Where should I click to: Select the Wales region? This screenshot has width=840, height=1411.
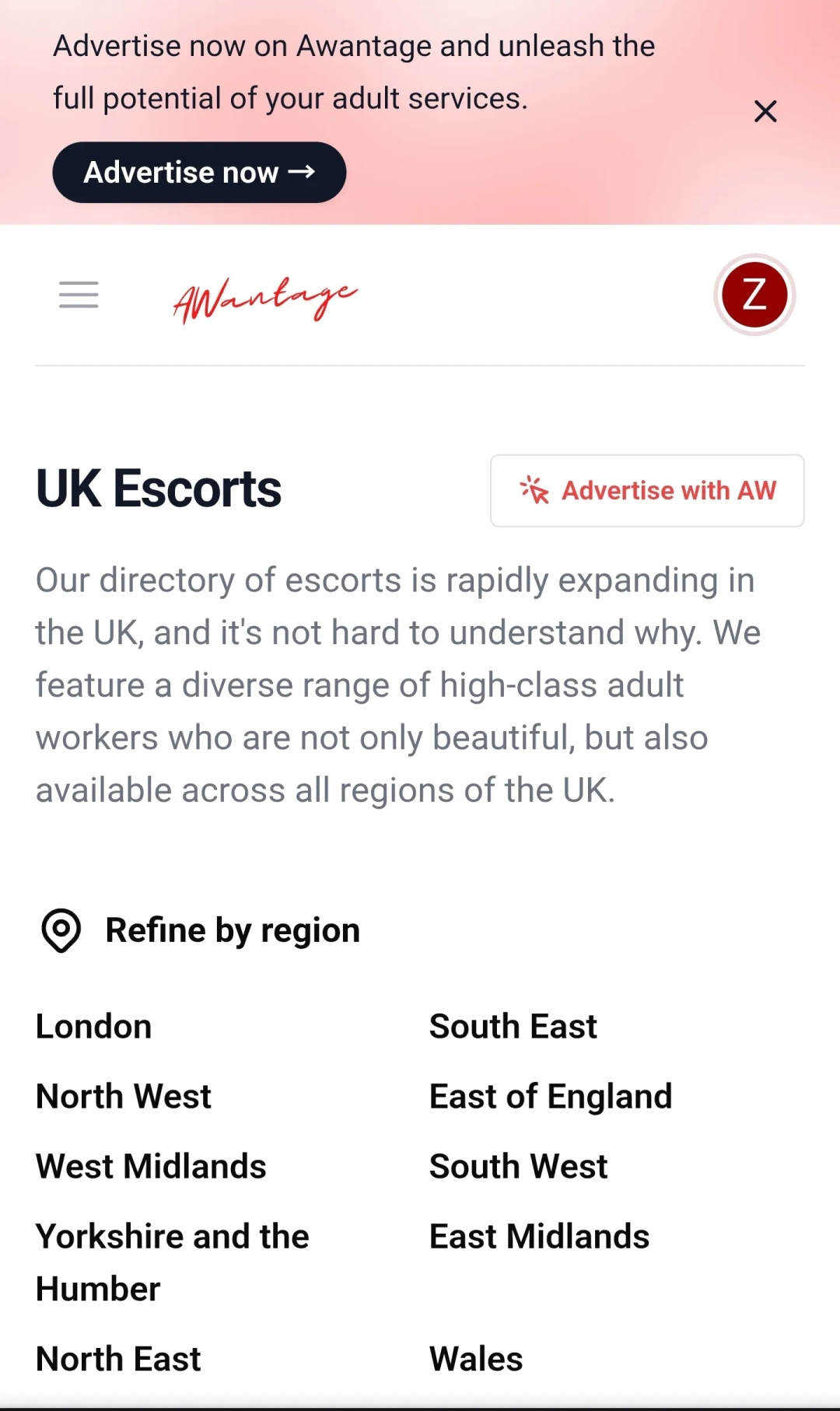pos(476,1360)
